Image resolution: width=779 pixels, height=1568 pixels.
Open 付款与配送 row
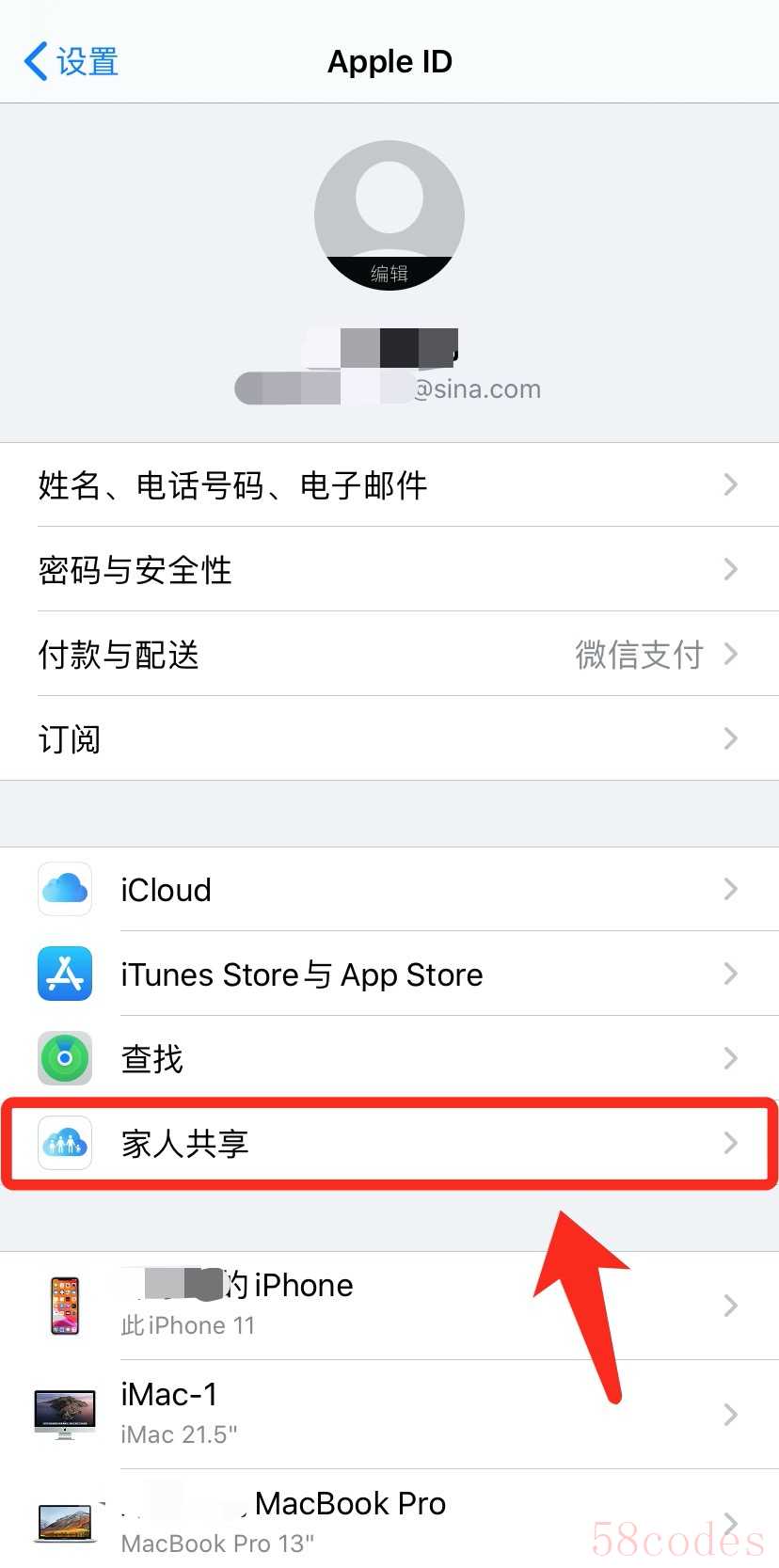[389, 654]
